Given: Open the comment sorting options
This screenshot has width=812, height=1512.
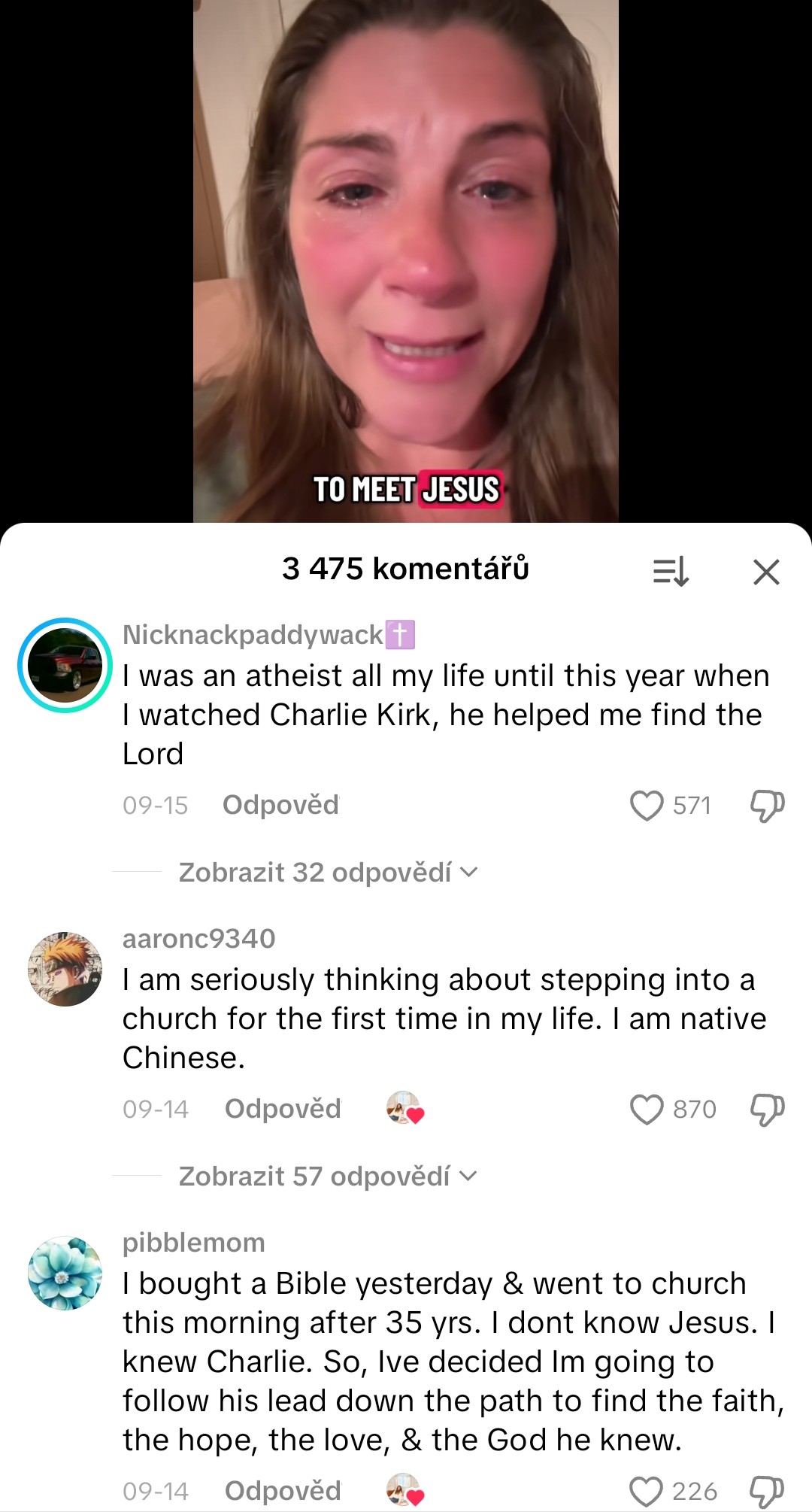Looking at the screenshot, I should click(671, 572).
